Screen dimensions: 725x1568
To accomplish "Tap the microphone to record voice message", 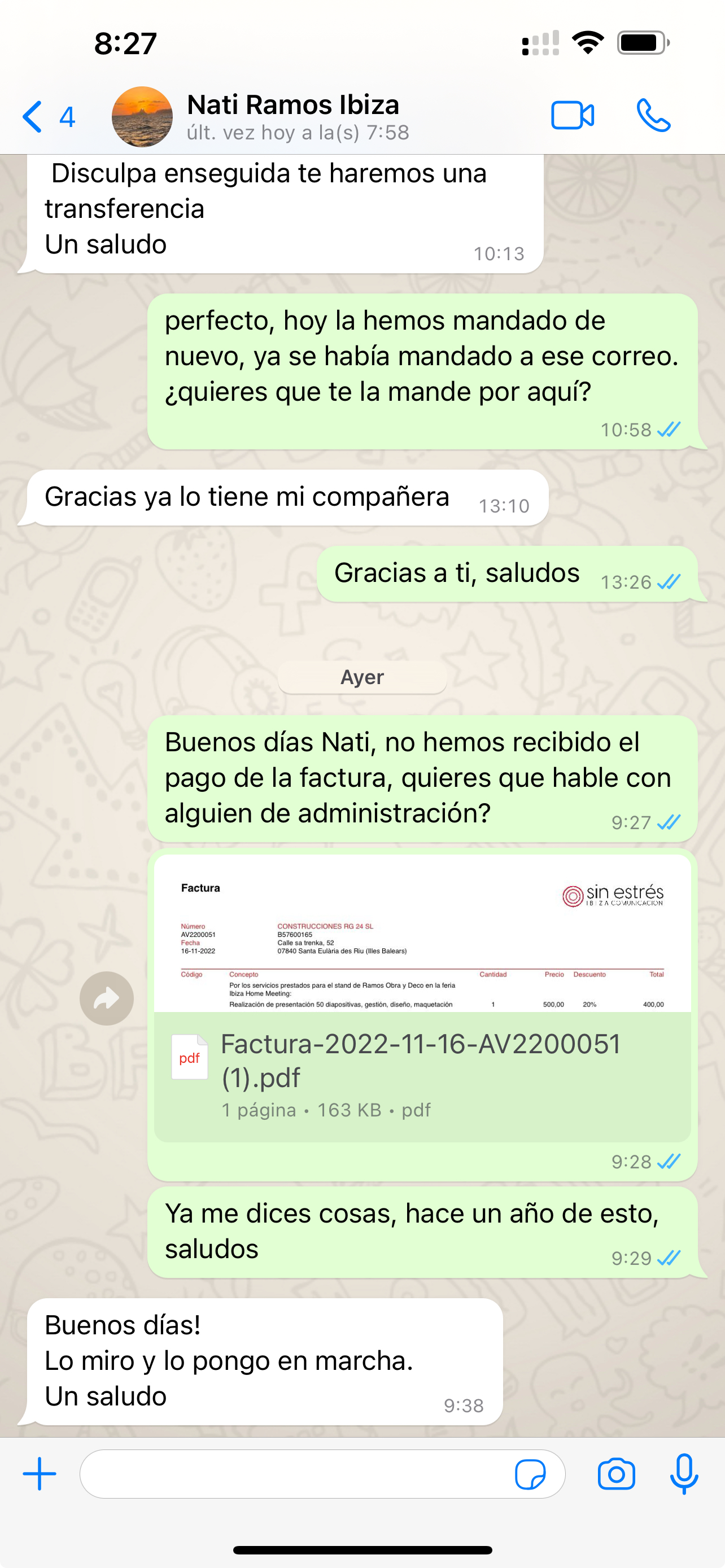I will coord(684,1474).
